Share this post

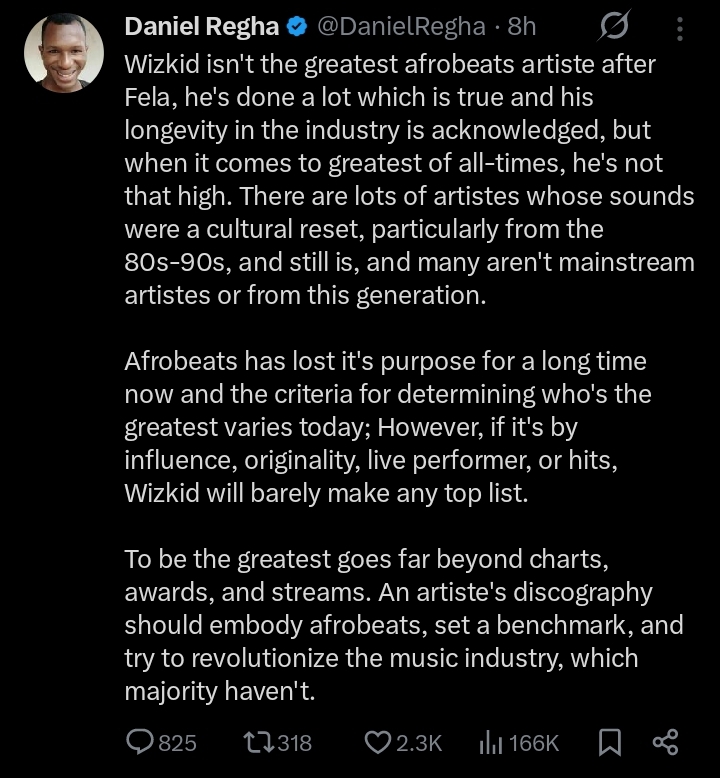(665, 742)
